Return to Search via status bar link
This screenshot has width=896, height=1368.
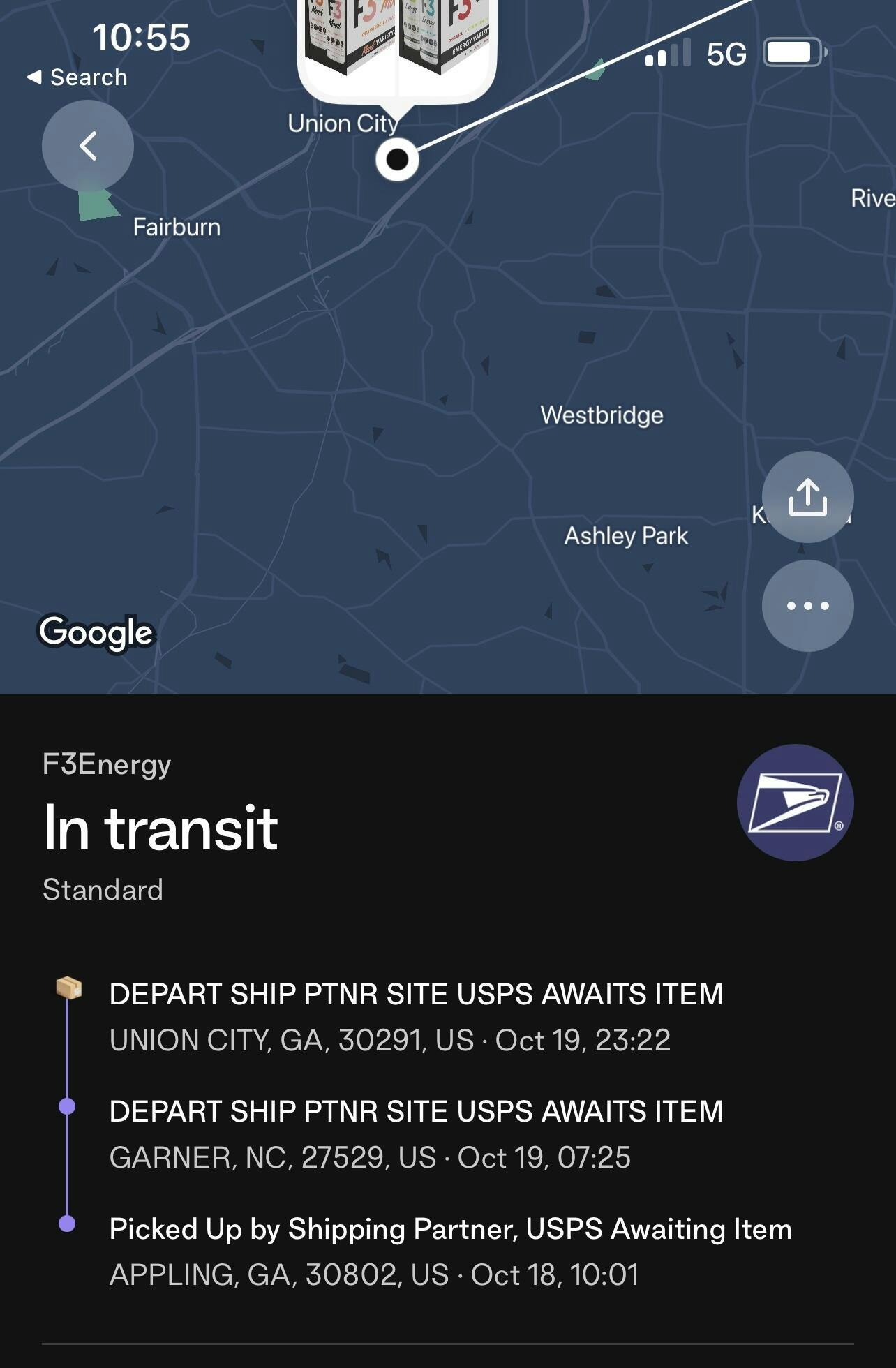77,77
